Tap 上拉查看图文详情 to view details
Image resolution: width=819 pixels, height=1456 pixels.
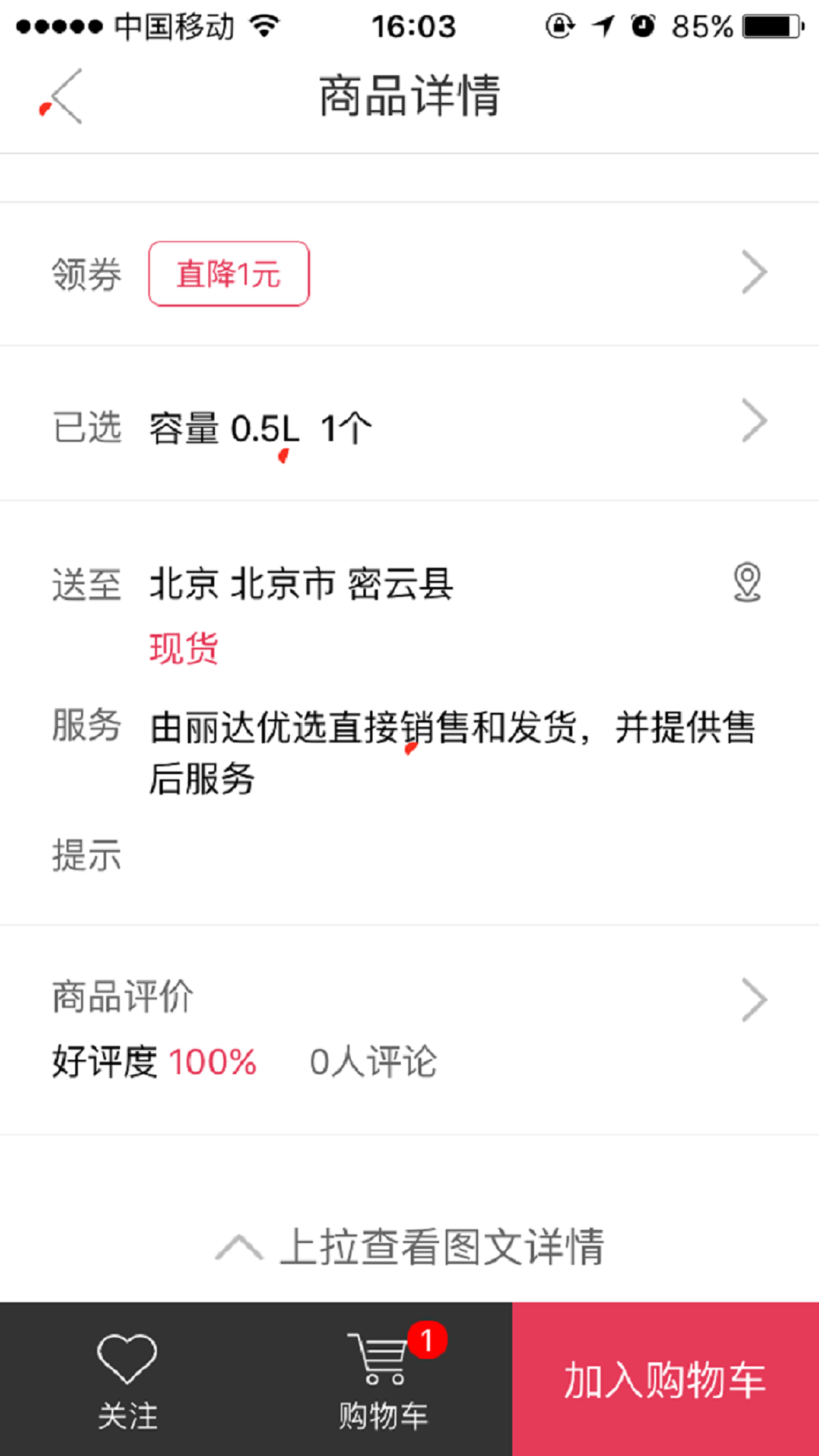(409, 1247)
